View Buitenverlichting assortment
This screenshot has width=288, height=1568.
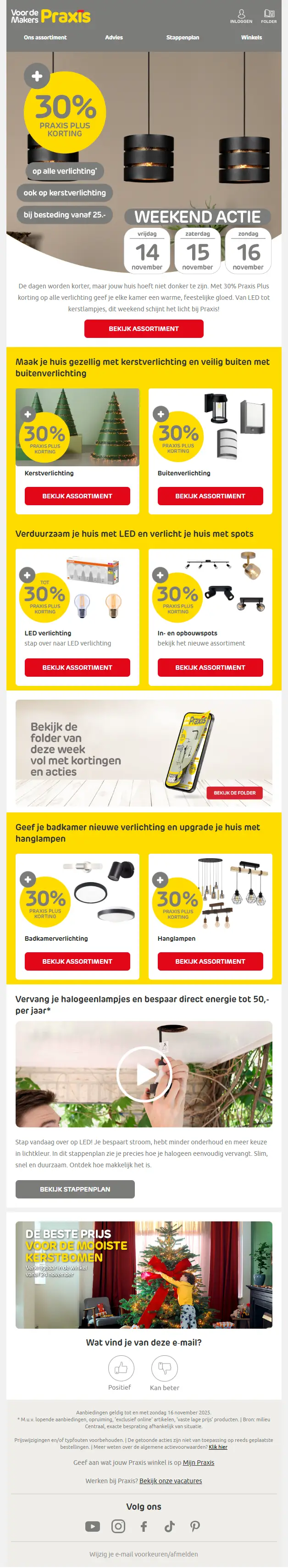pos(210,496)
